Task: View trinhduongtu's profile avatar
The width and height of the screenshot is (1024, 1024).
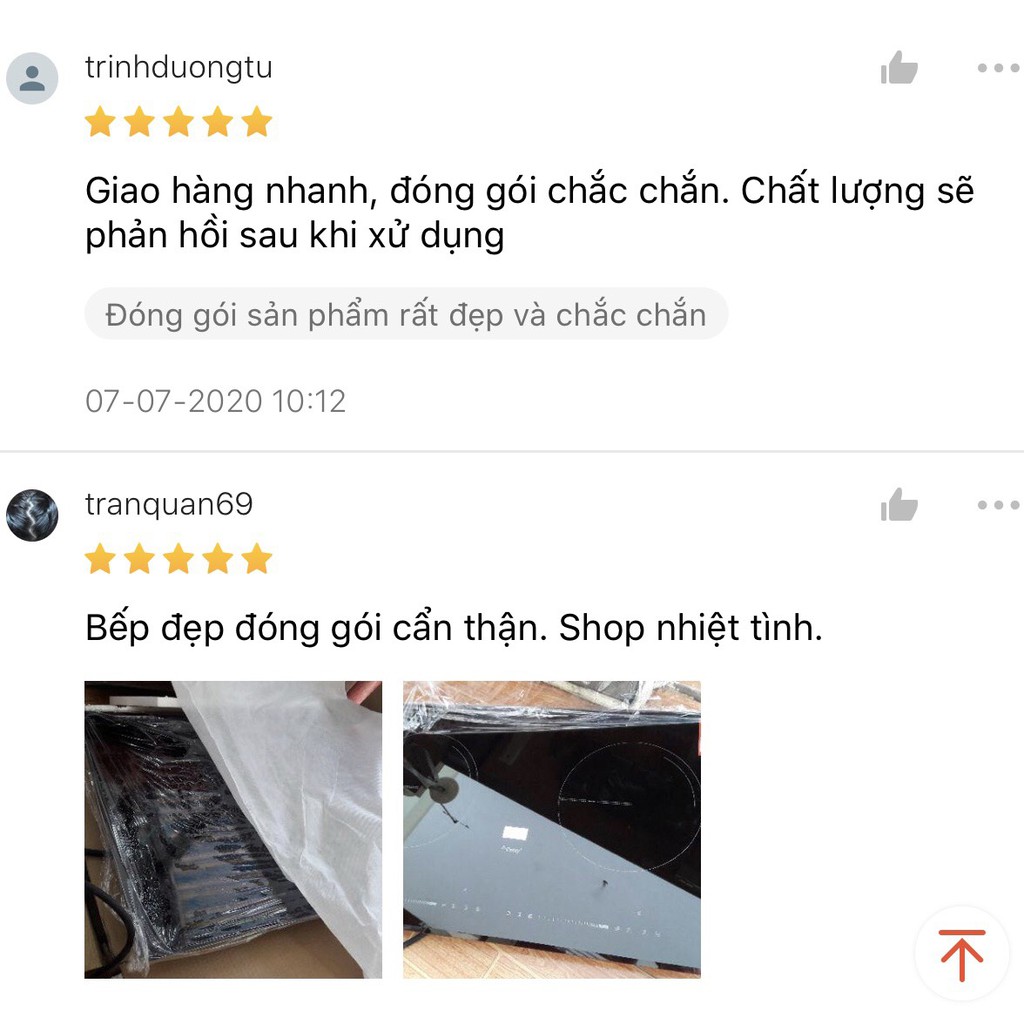Action: (x=32, y=78)
